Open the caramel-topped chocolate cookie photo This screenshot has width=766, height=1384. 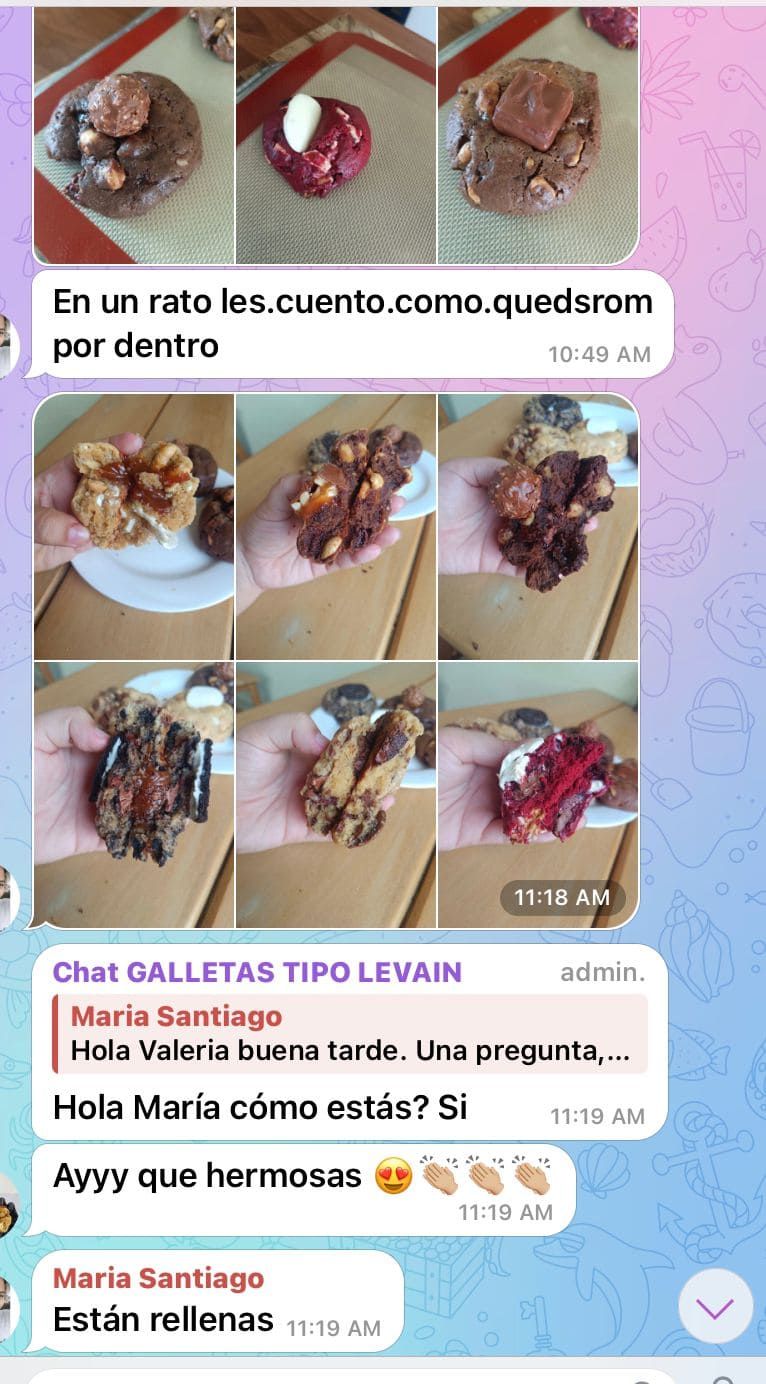538,135
